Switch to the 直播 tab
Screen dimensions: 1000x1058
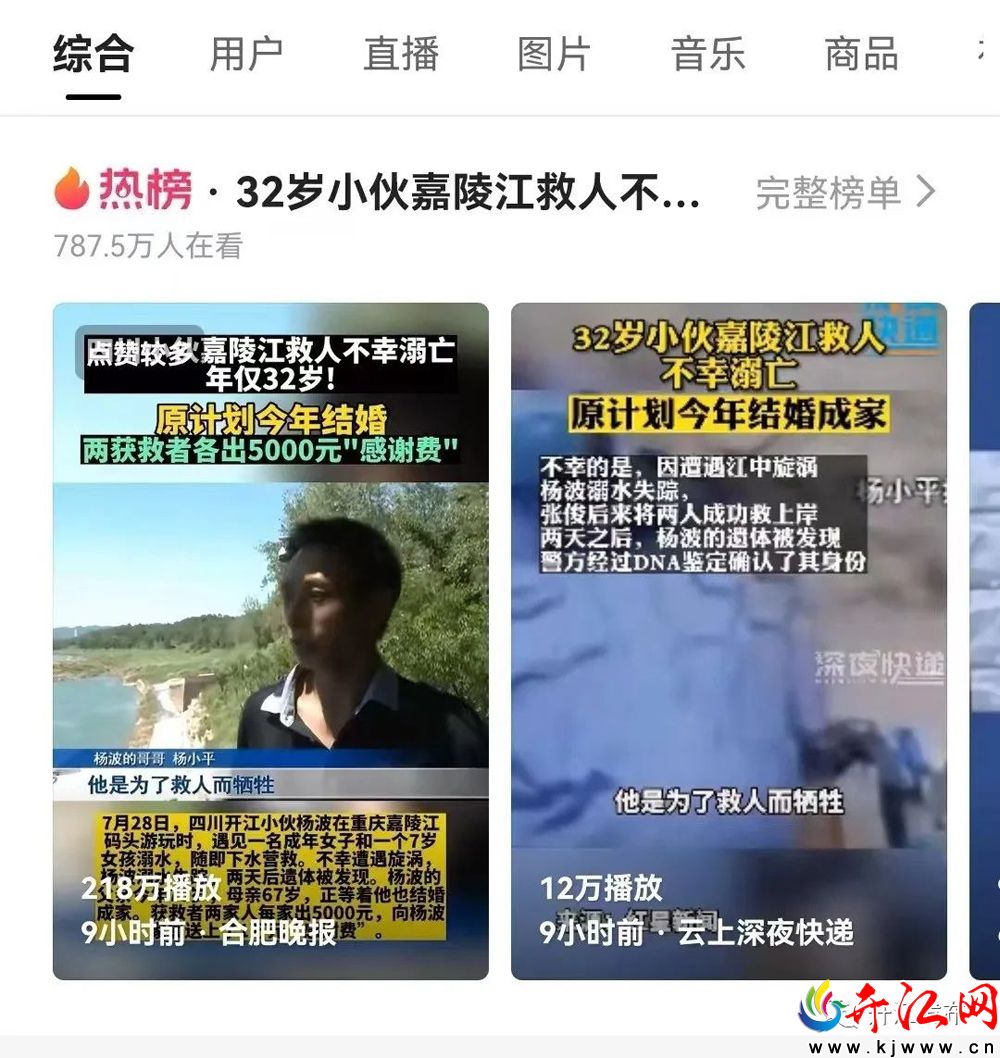[x=400, y=54]
